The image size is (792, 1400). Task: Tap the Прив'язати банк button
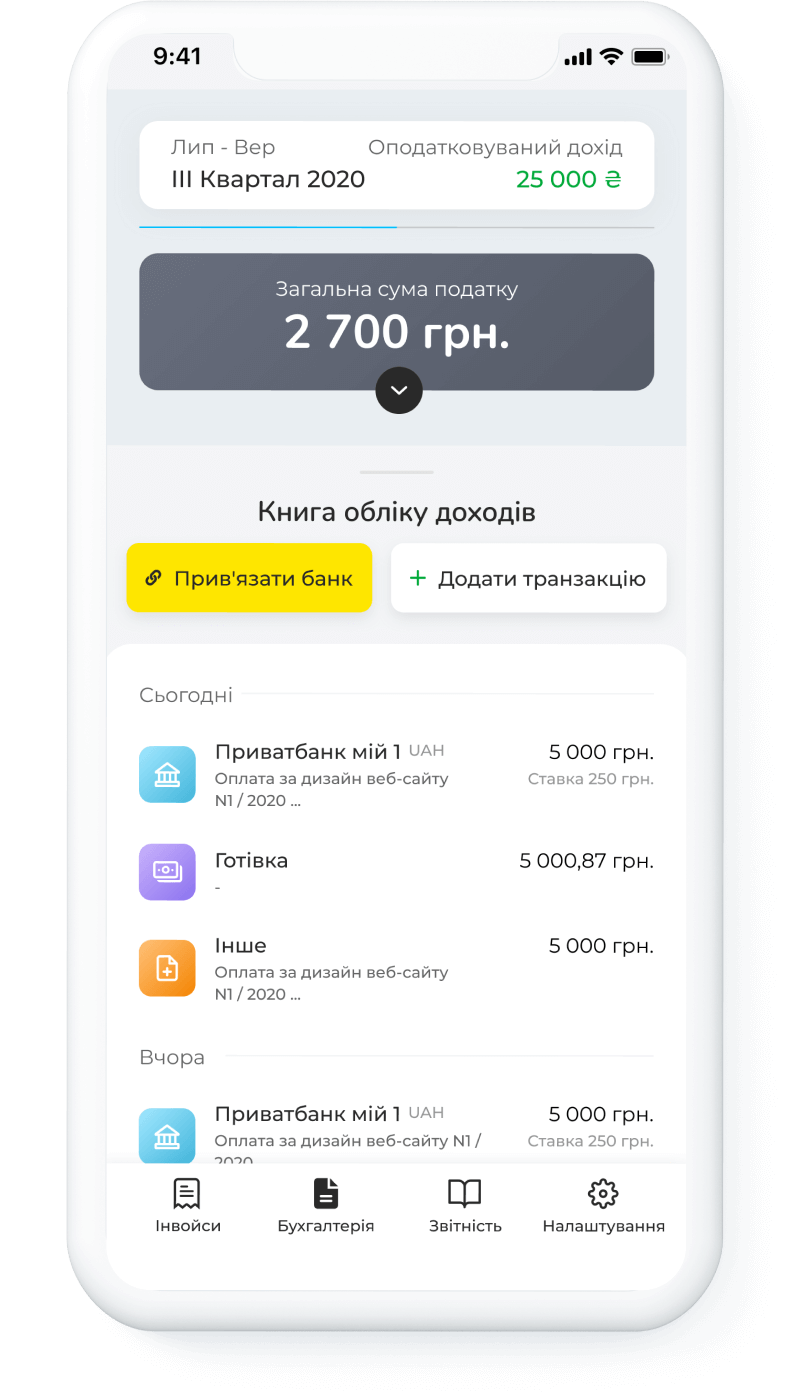click(249, 578)
